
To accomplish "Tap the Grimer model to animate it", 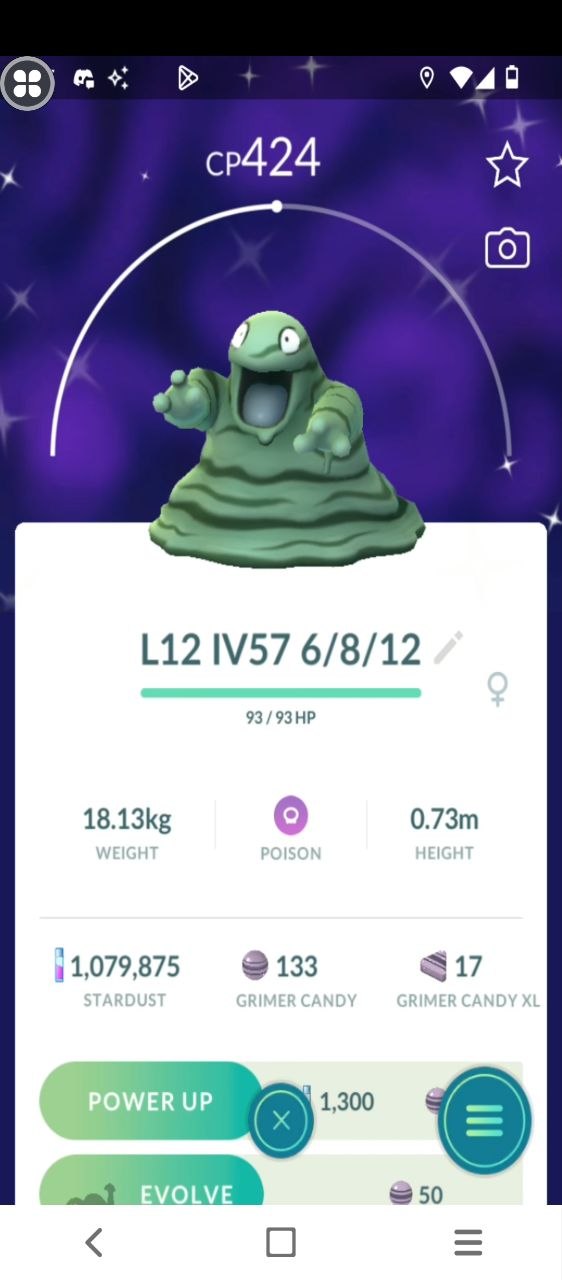I will coord(285,440).
